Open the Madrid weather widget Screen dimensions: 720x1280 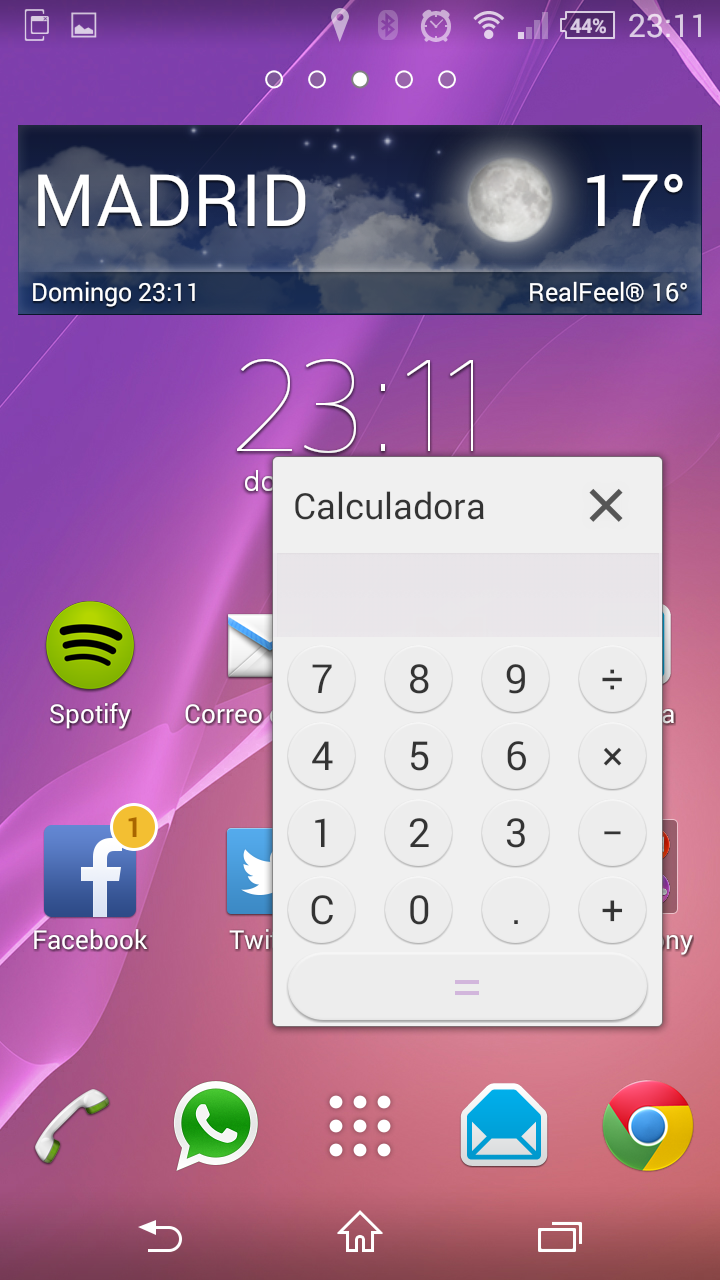360,220
